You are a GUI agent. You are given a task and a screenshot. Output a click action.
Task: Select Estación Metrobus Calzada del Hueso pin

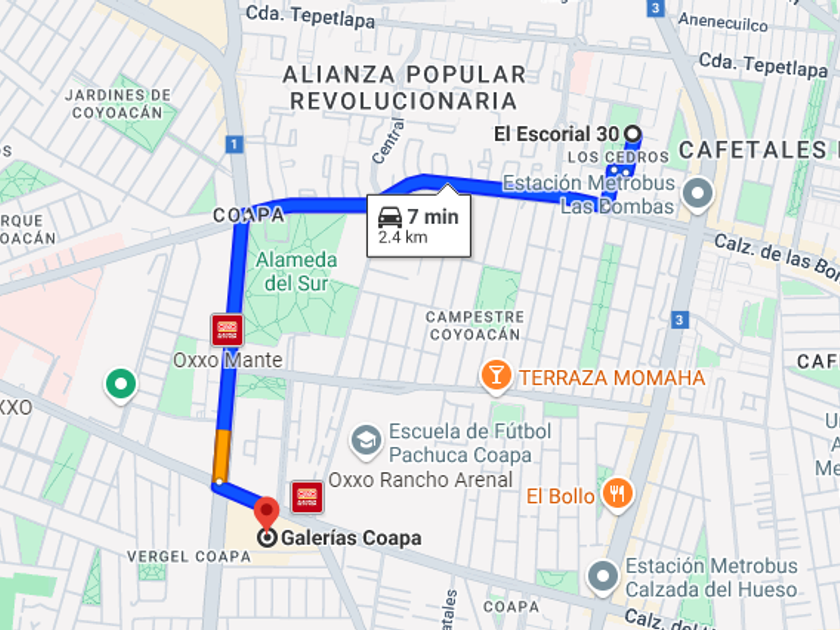(x=603, y=578)
